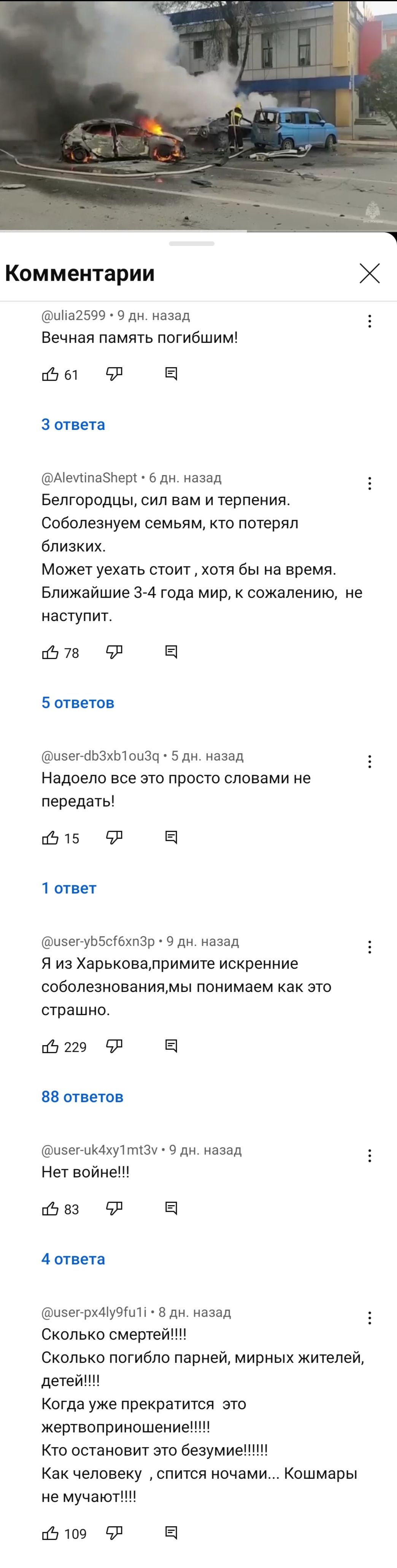Open the options menu for @ulia2599's comment

pos(370,321)
